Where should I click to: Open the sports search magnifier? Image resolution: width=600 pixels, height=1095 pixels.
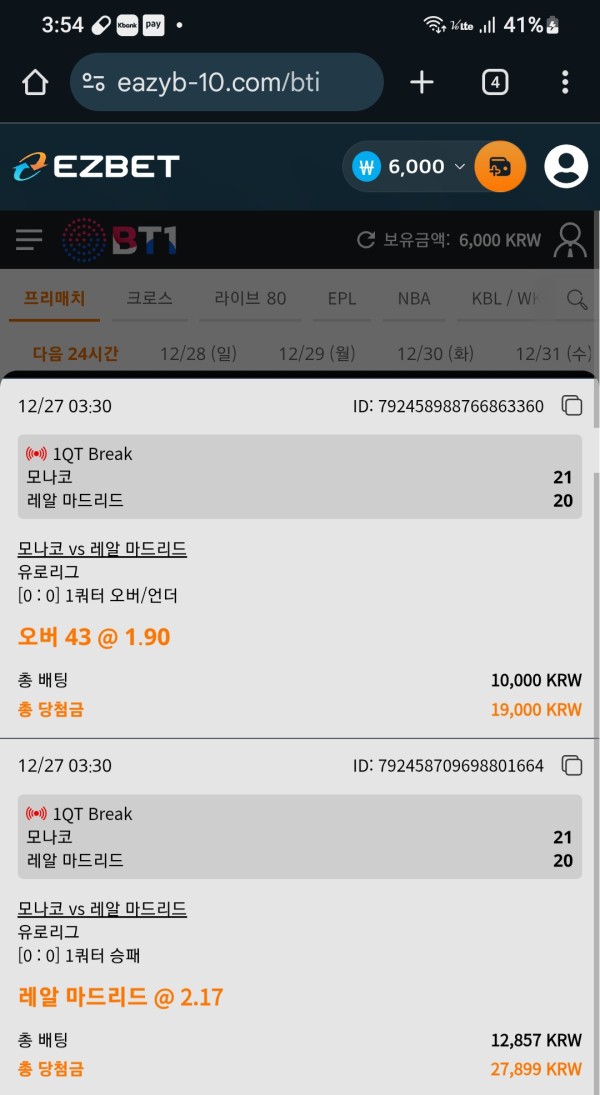coord(577,298)
